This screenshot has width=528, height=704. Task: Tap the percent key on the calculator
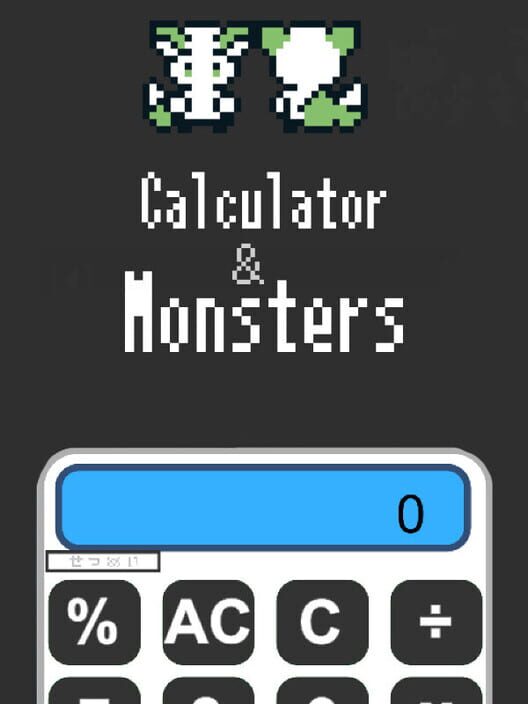point(94,622)
